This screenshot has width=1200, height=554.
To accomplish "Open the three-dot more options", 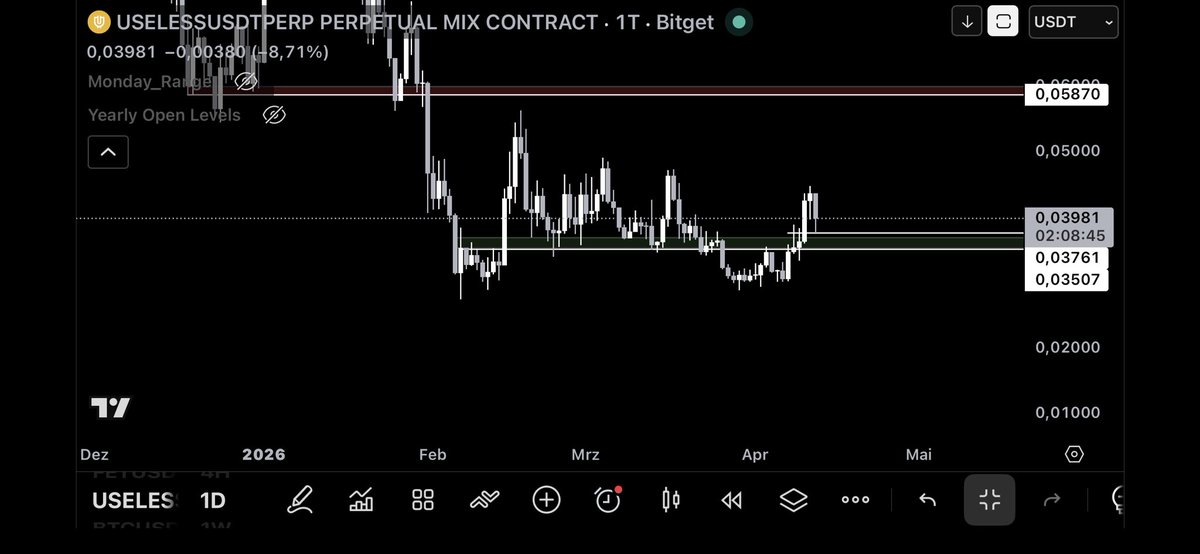I will pyautogui.click(x=855, y=500).
